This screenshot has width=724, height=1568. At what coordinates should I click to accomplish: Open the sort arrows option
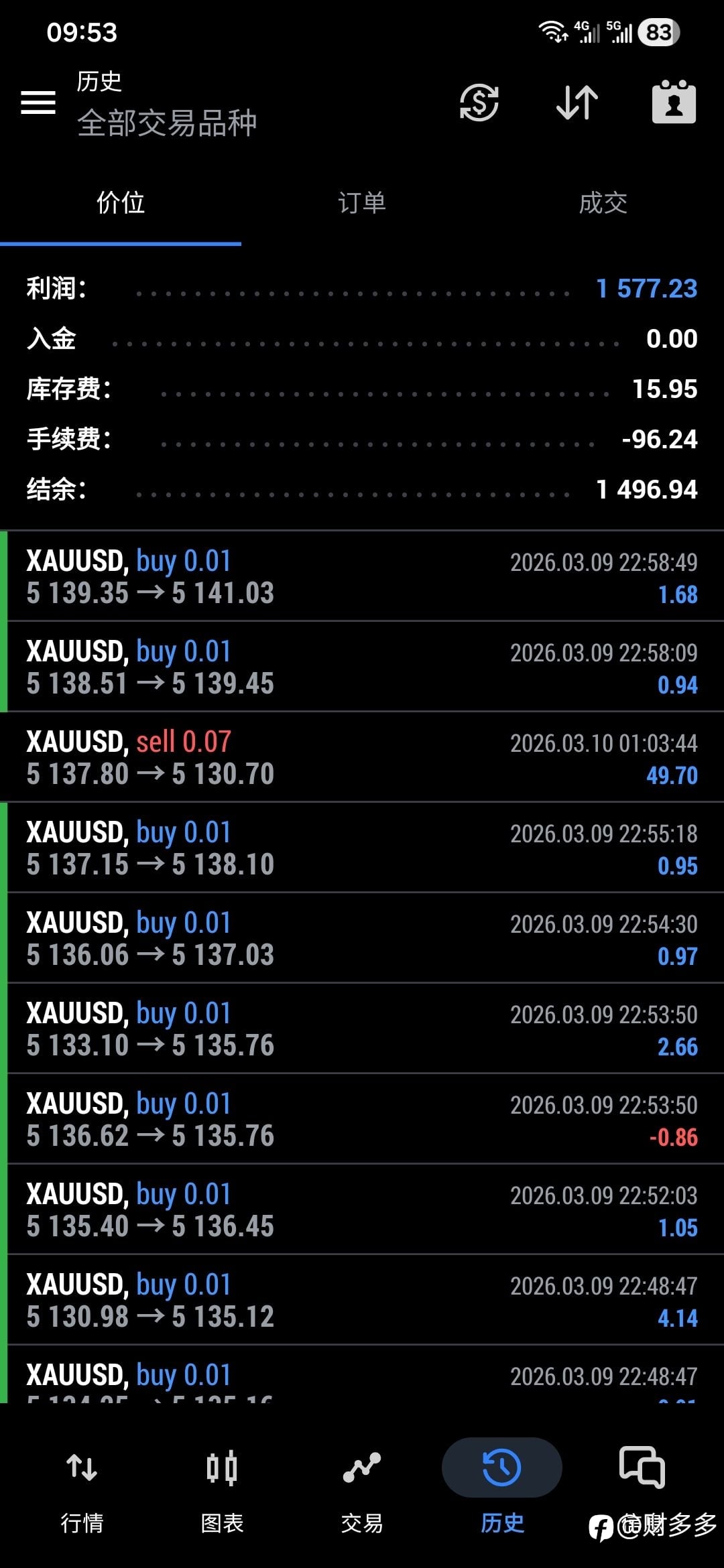[577, 103]
